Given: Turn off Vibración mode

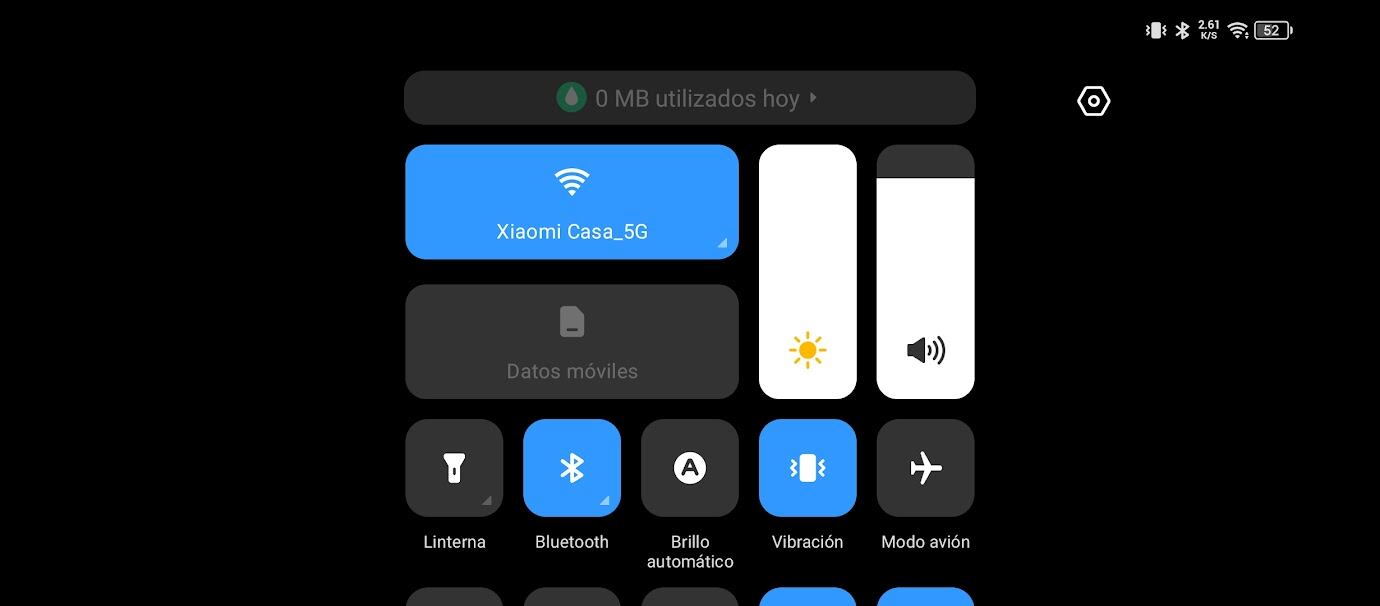Looking at the screenshot, I should coord(807,467).
